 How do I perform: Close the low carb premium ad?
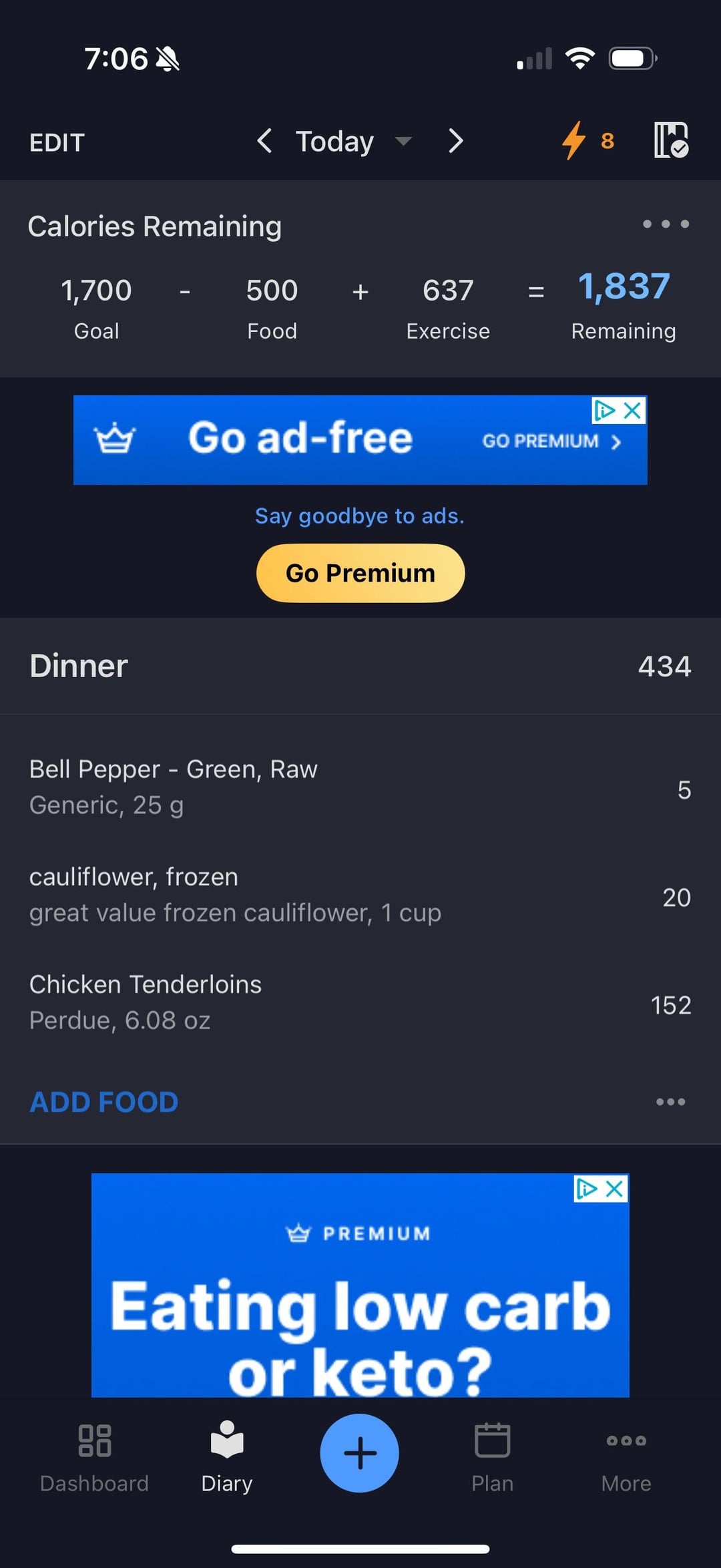click(614, 1189)
